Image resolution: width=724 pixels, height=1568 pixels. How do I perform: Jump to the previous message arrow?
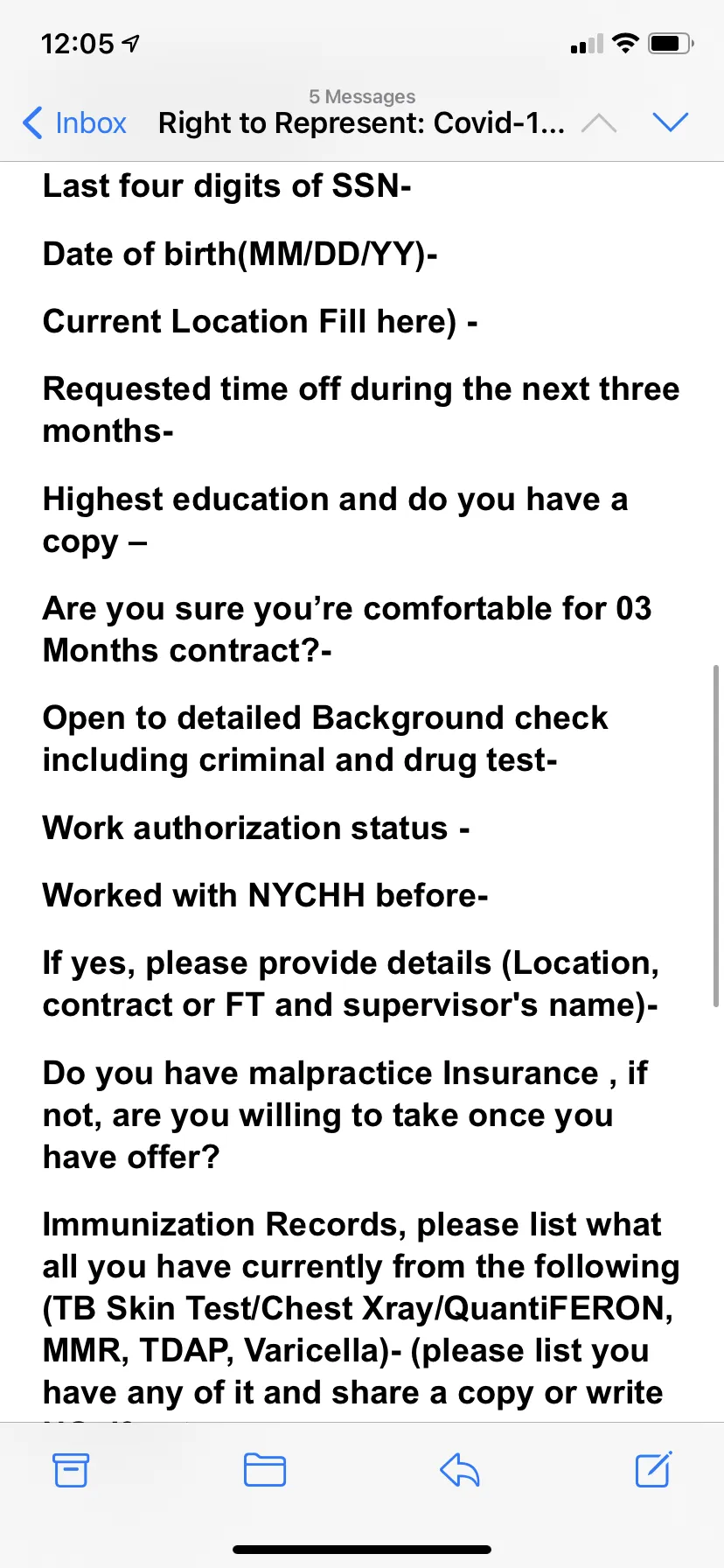click(x=599, y=123)
